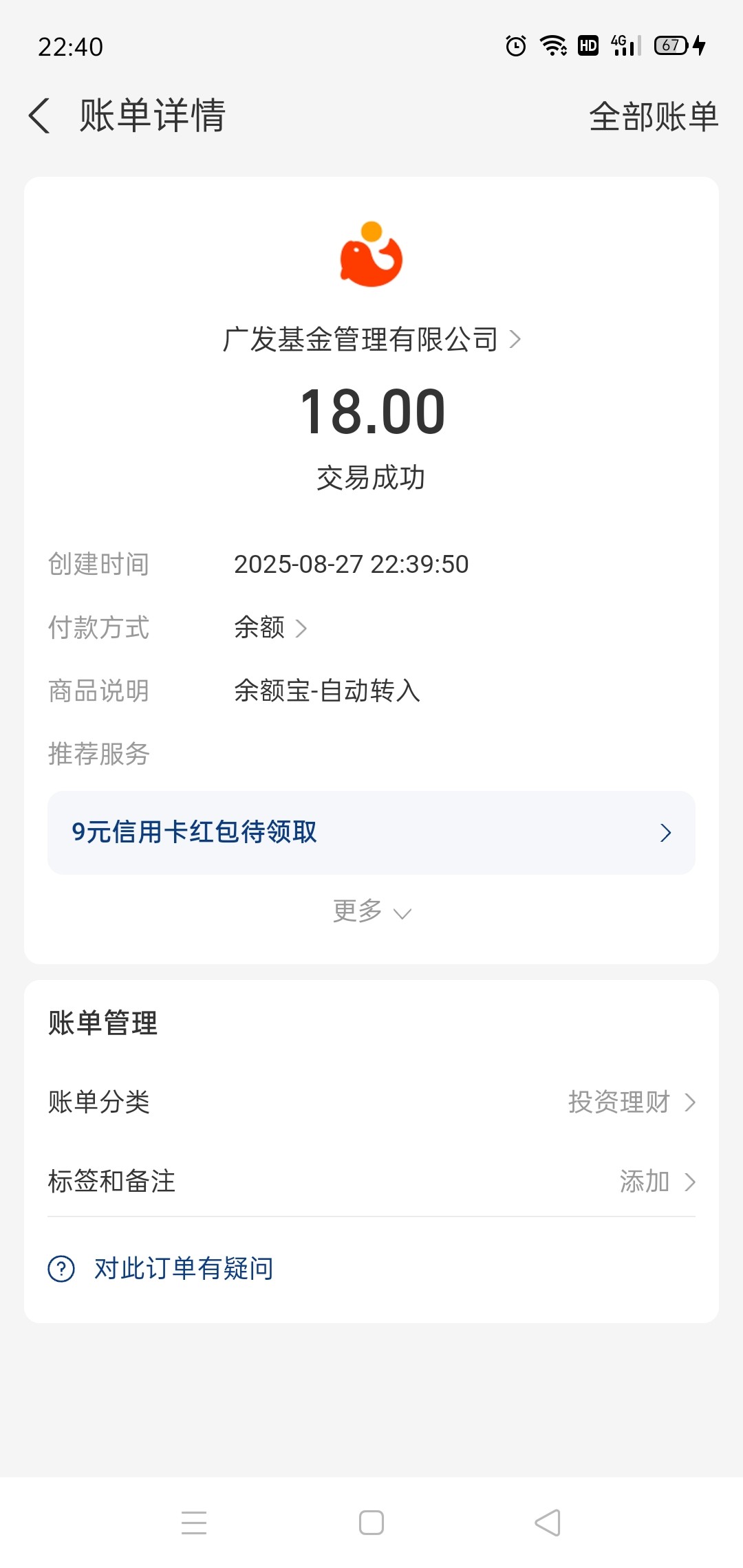The height and width of the screenshot is (1568, 743).
Task: Claim the 9元信用卡红包待领取 offer
Action: point(371,832)
